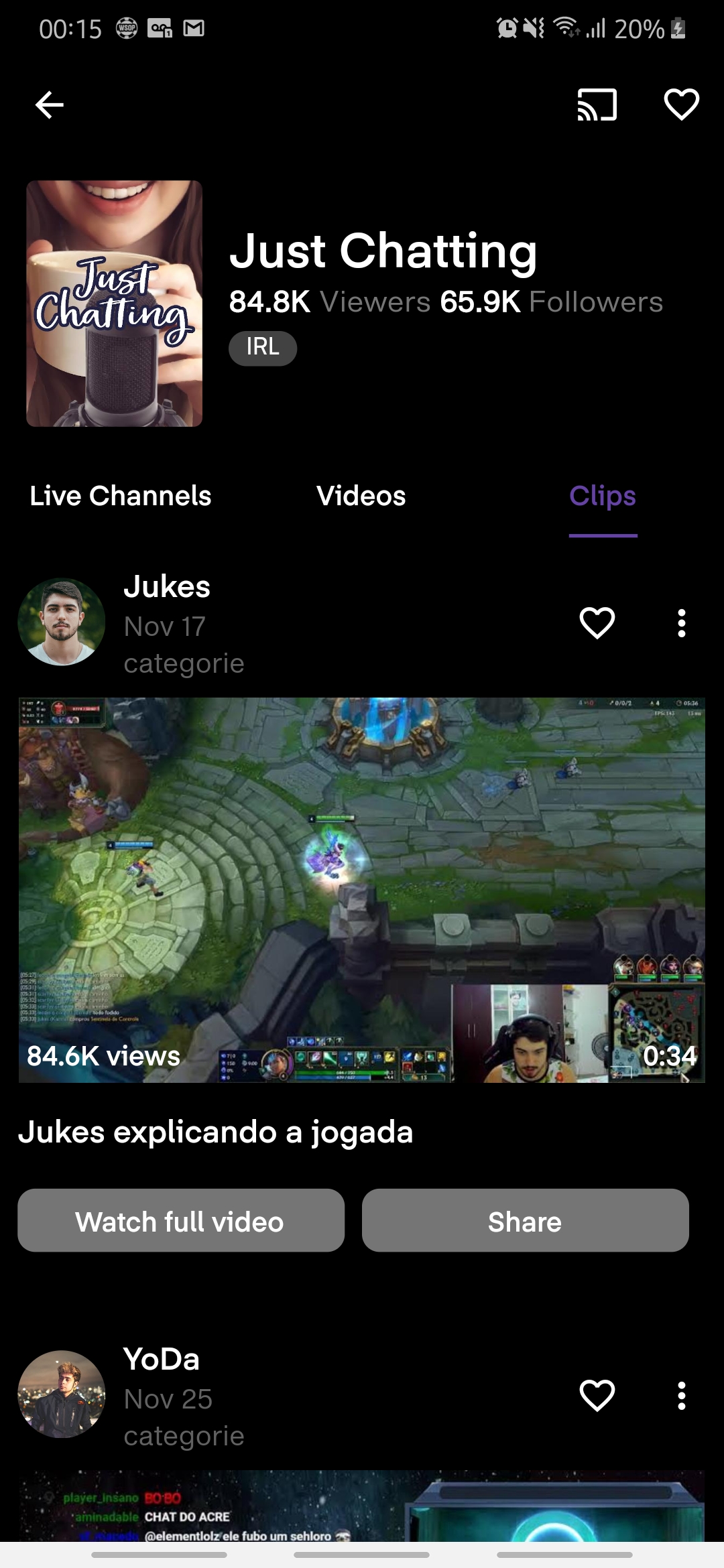Switch to the Videos tab
The width and height of the screenshot is (724, 1568).
point(361,497)
